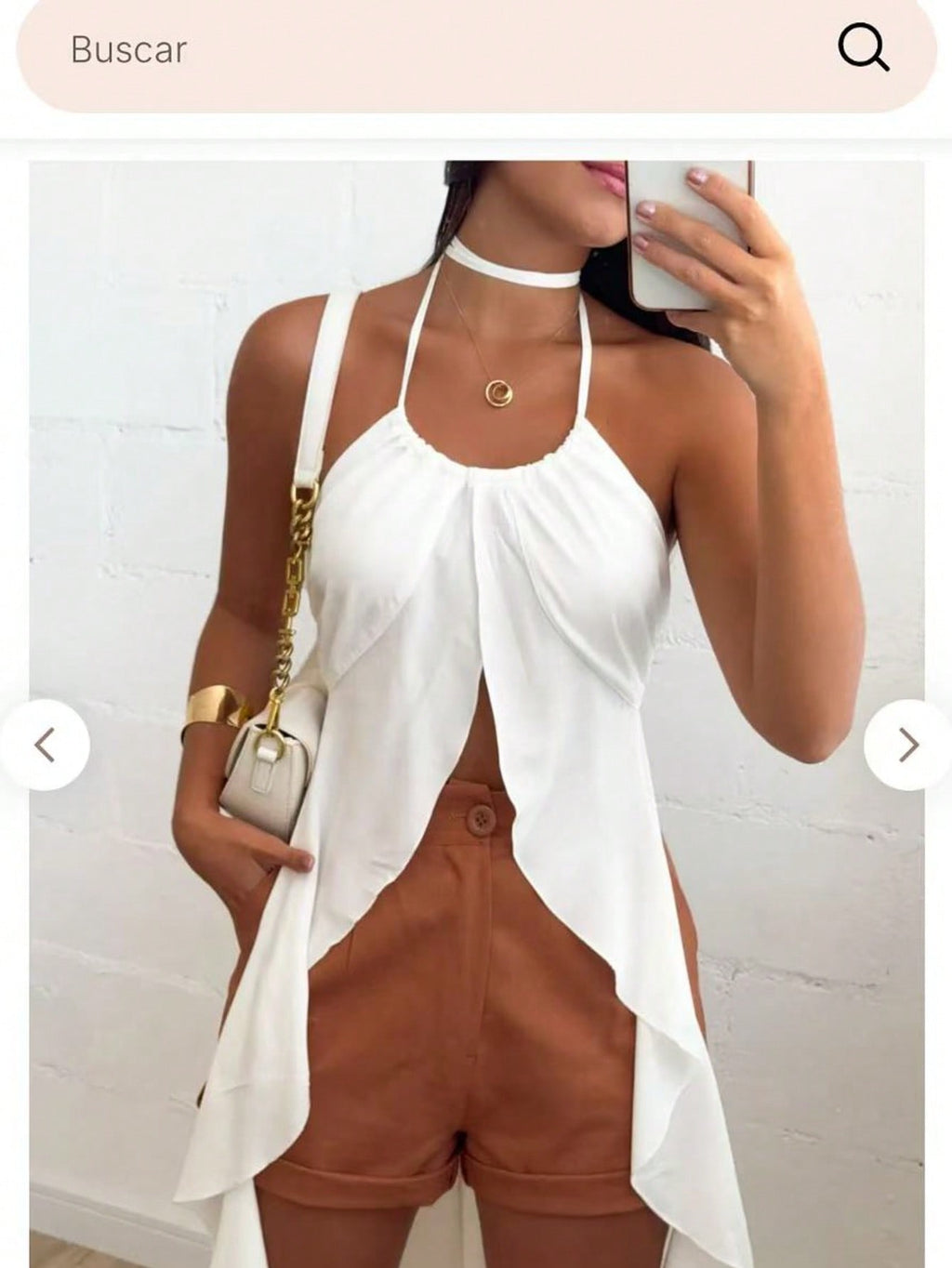Go to the previous product photo
This screenshot has height=1268, width=952.
45,745
